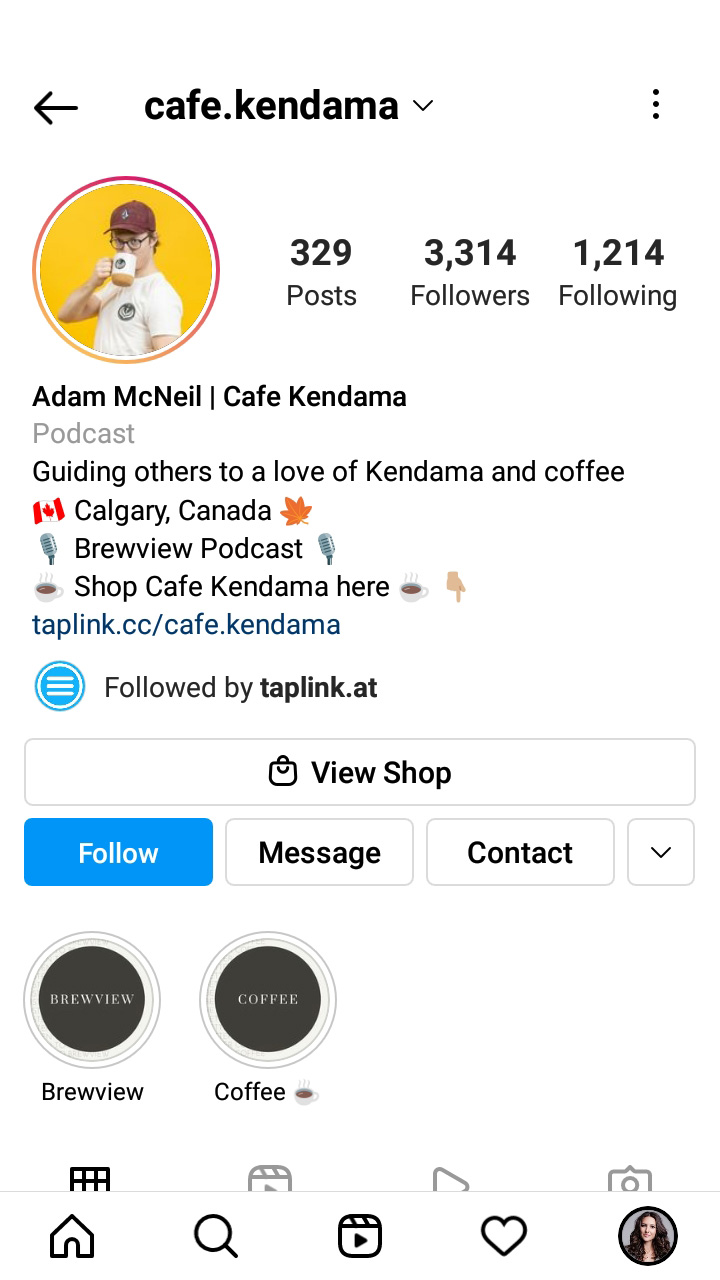
Task: View the profile picture story
Action: [126, 268]
